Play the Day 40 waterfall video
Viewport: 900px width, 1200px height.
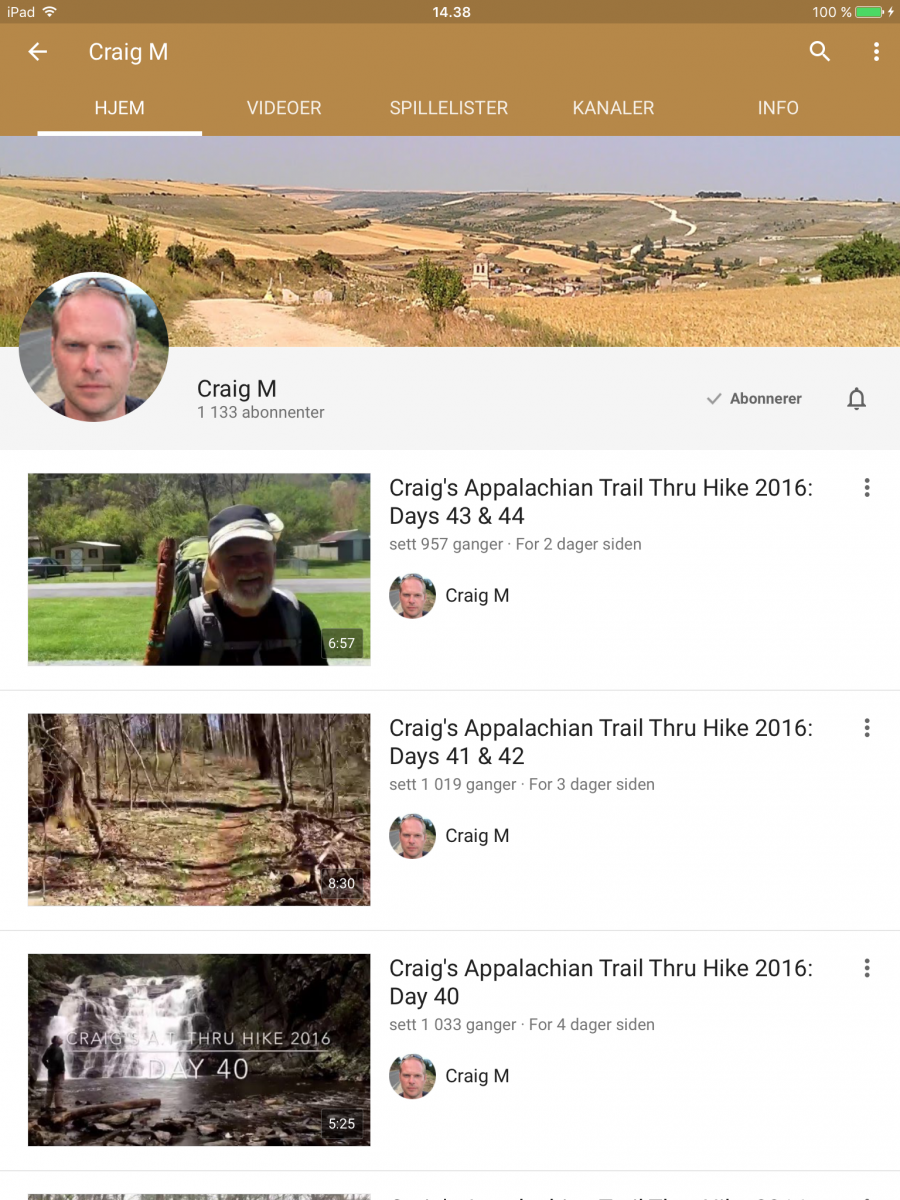(x=199, y=1049)
